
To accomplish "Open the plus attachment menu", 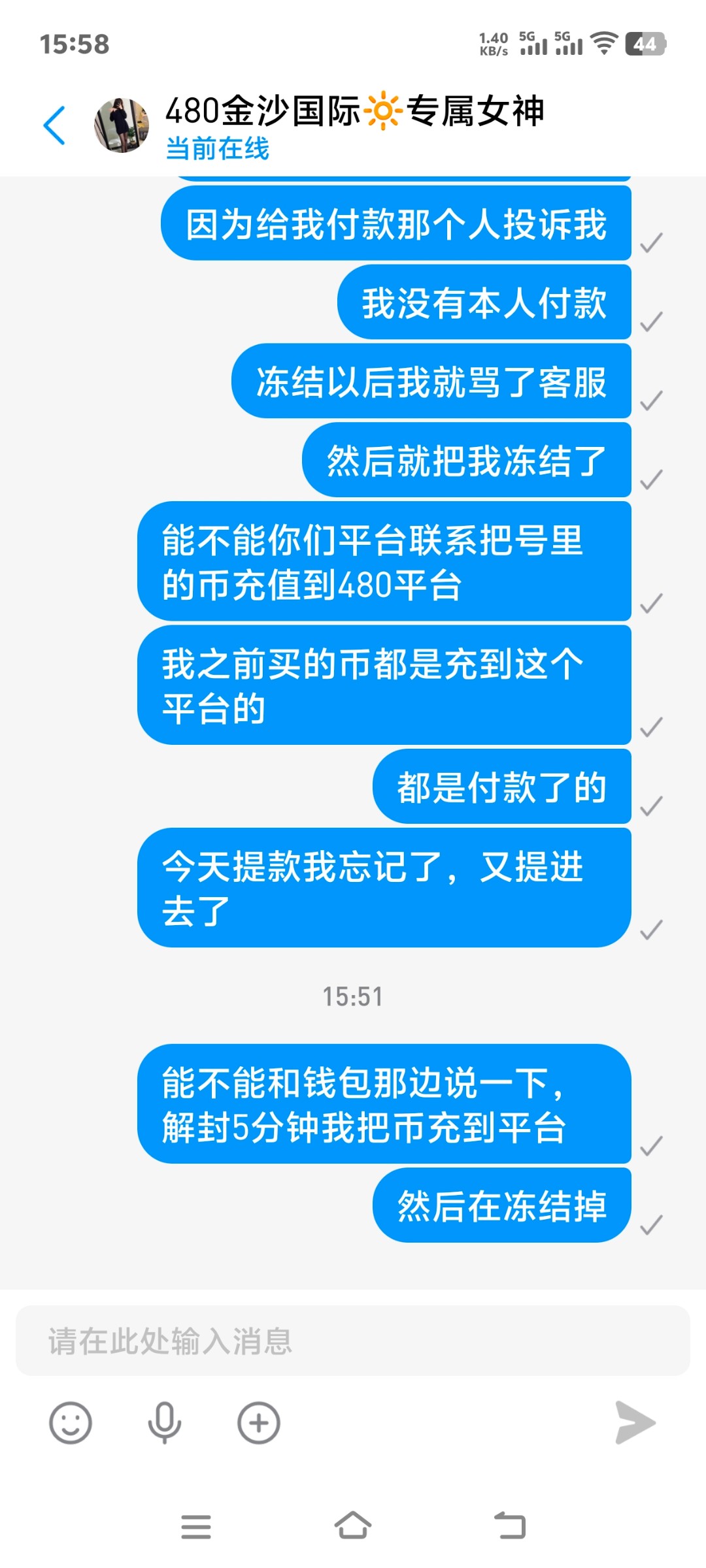I will pos(259,1422).
